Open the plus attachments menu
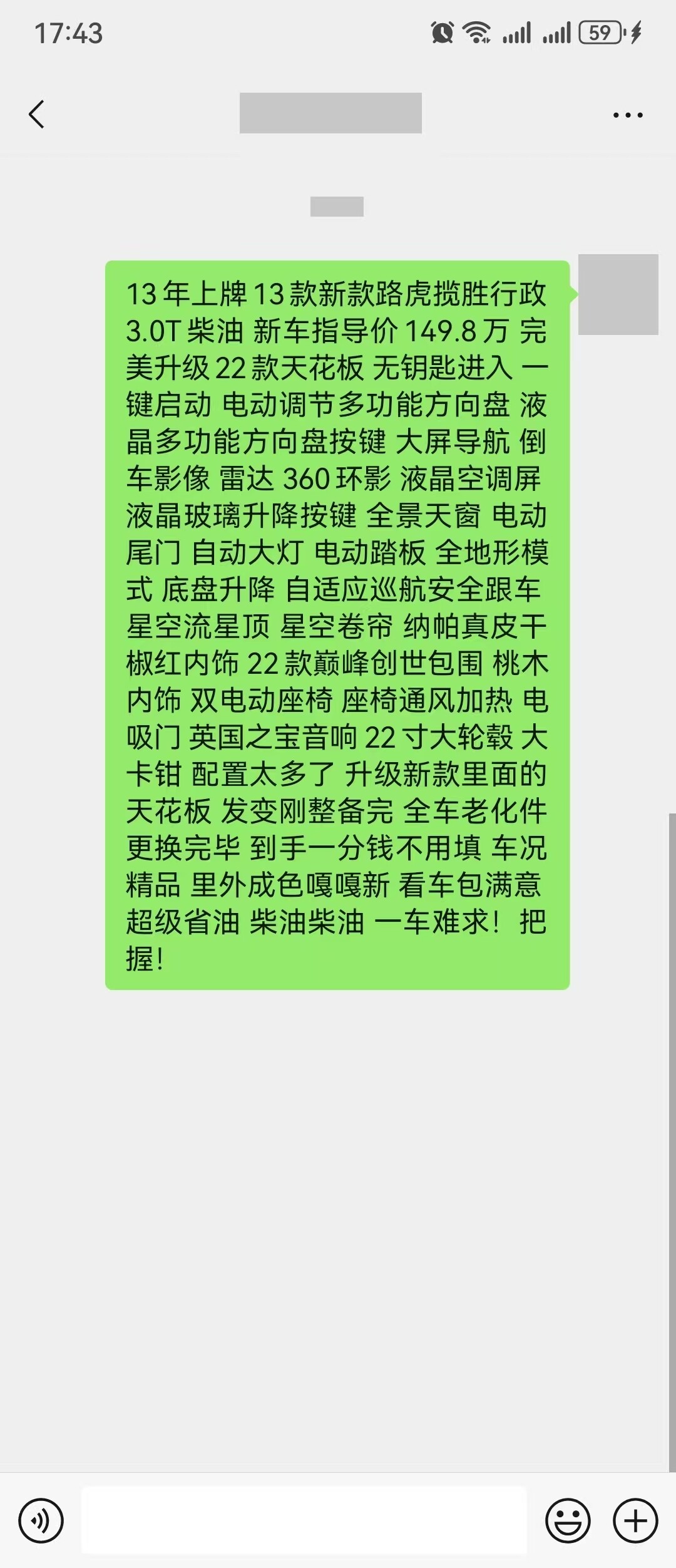The image size is (676, 1568). (635, 1520)
